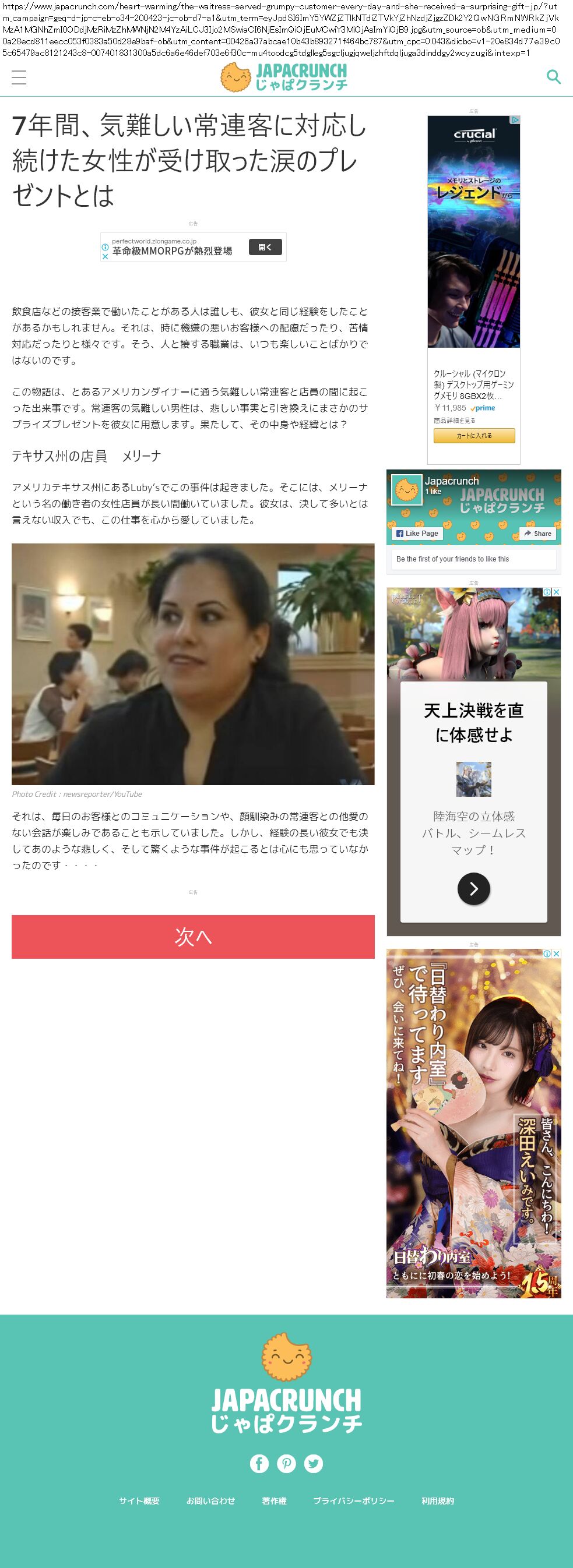Open the Twitter icon in footer
The image size is (573, 1568).
click(314, 1463)
